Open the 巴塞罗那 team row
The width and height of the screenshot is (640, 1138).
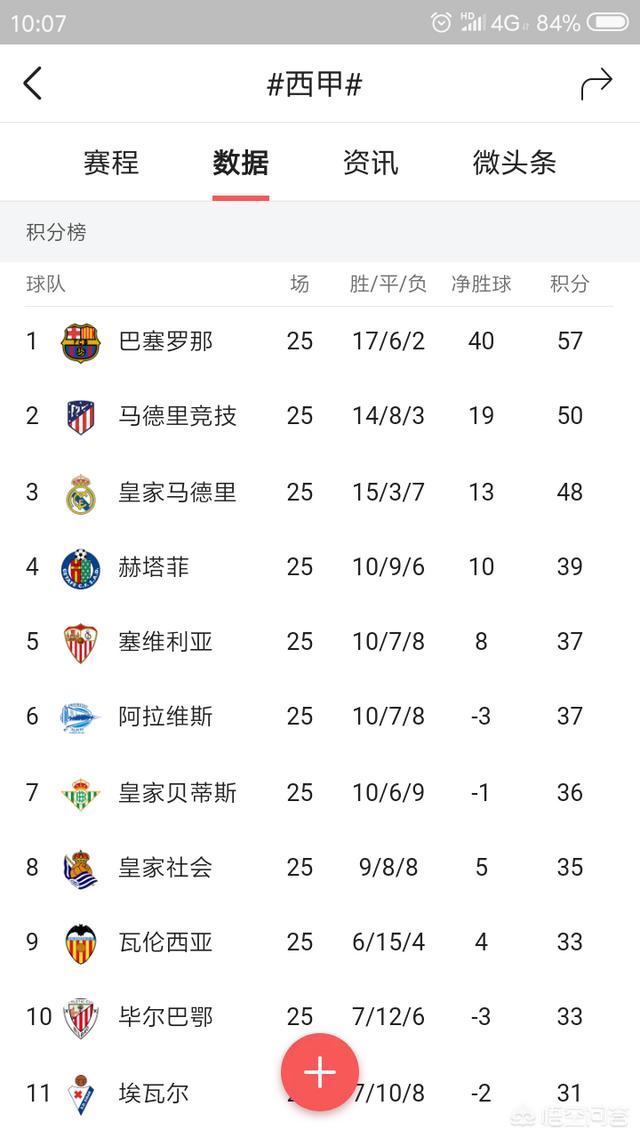(166, 341)
